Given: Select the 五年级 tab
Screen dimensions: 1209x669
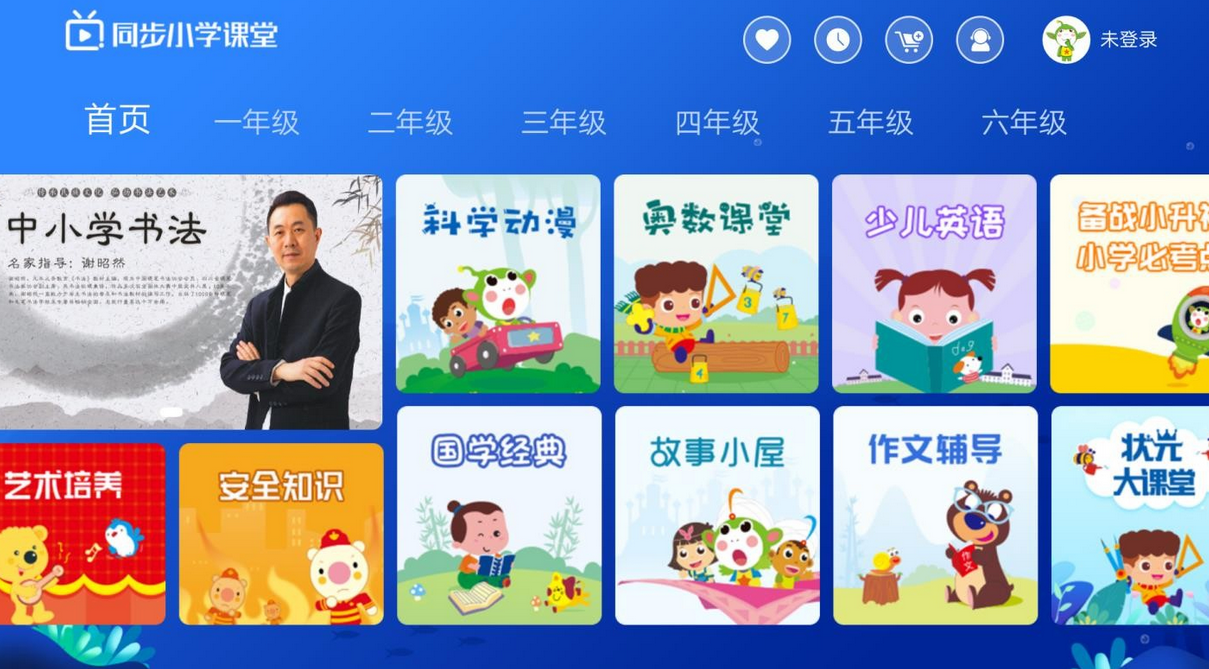Looking at the screenshot, I should tap(871, 123).
